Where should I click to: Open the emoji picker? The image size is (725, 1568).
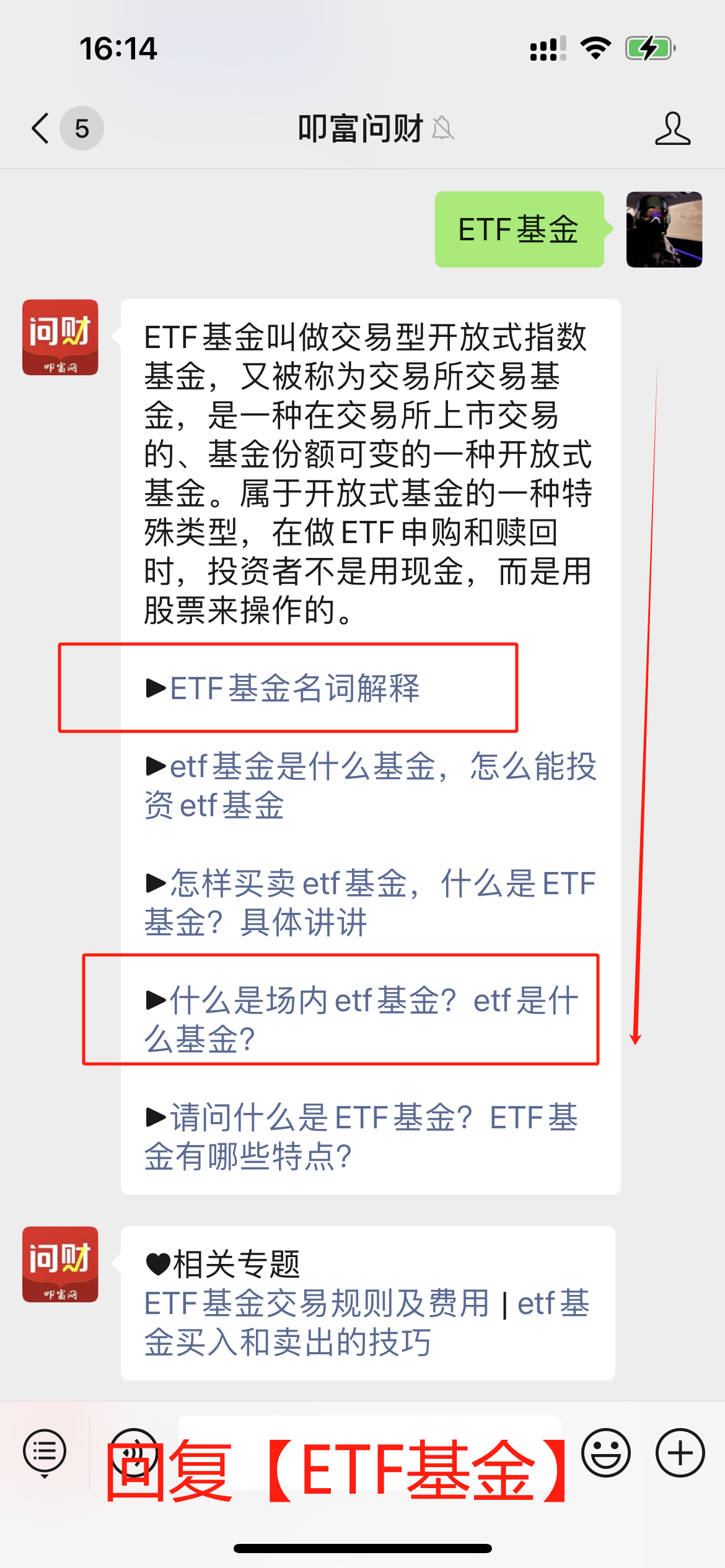(605, 1452)
